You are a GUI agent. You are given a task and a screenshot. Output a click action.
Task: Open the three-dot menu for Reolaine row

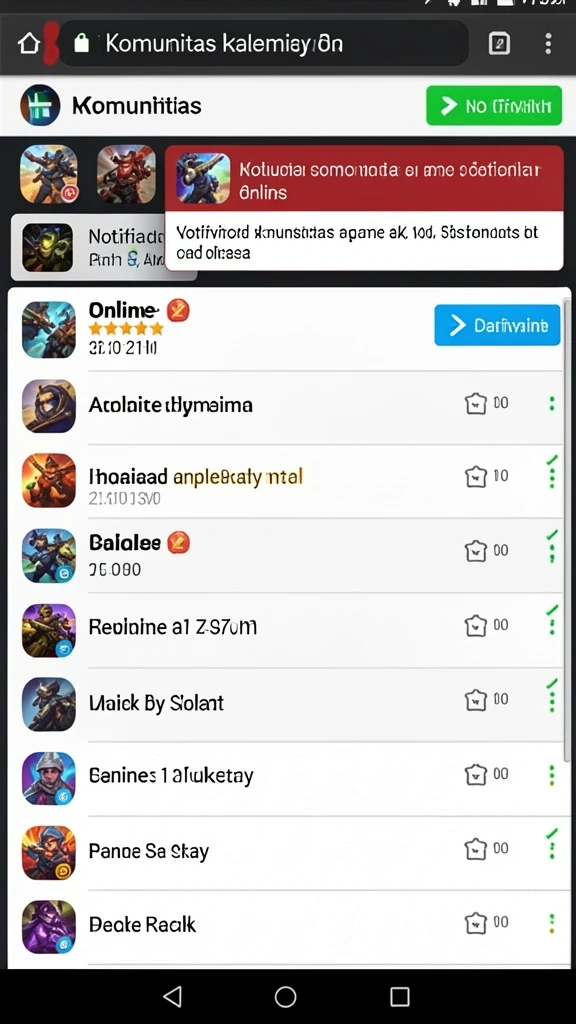tap(552, 622)
